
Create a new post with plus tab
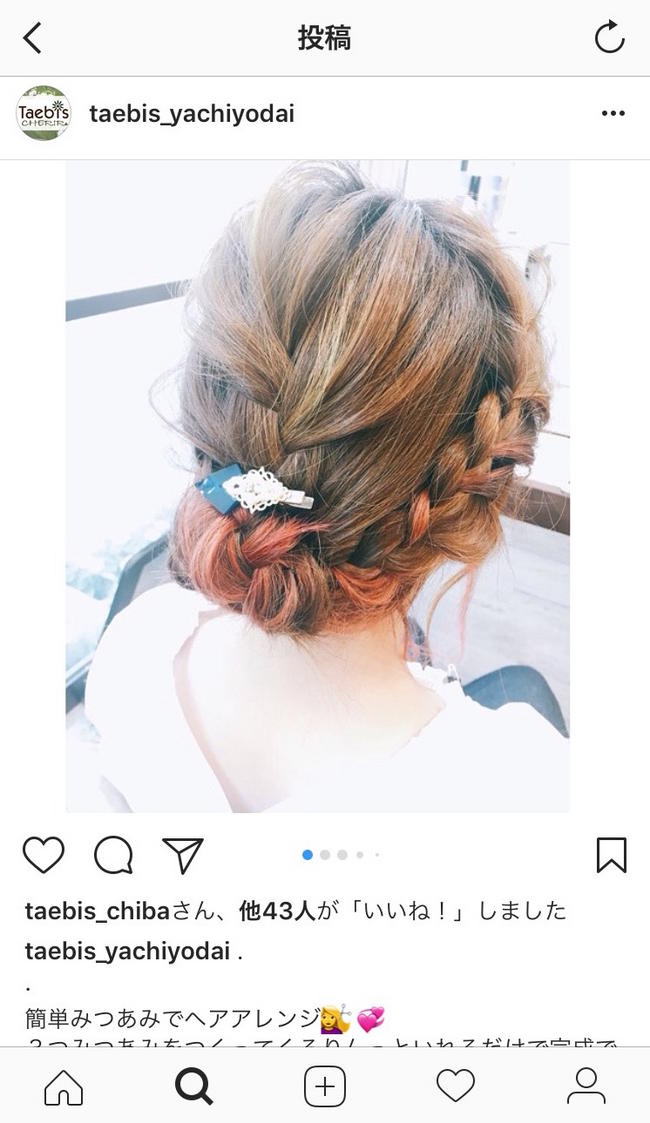(x=325, y=1086)
